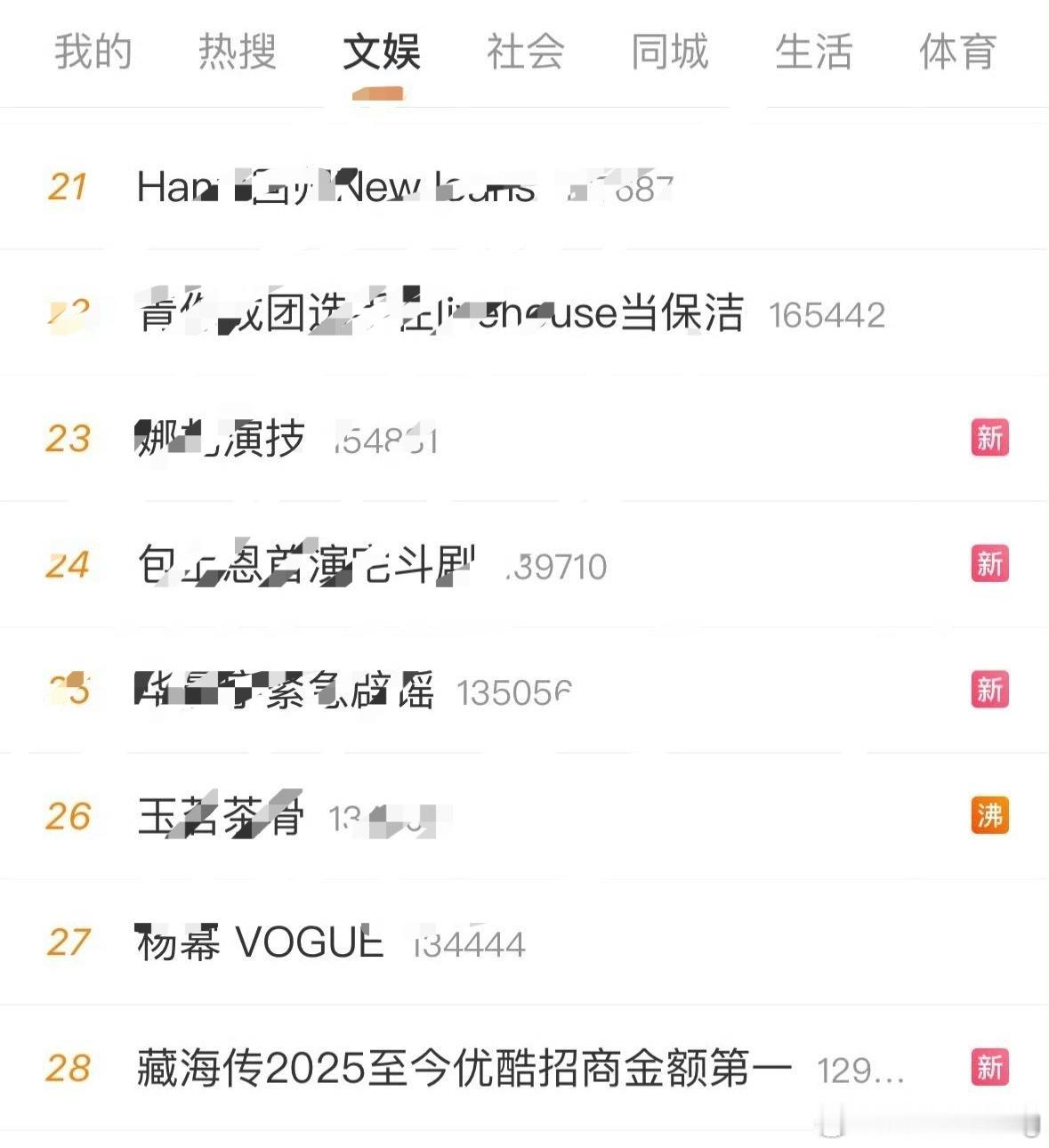Screen dimensions: 1049x1148
Task: Open the 我的 section
Action: [93, 53]
